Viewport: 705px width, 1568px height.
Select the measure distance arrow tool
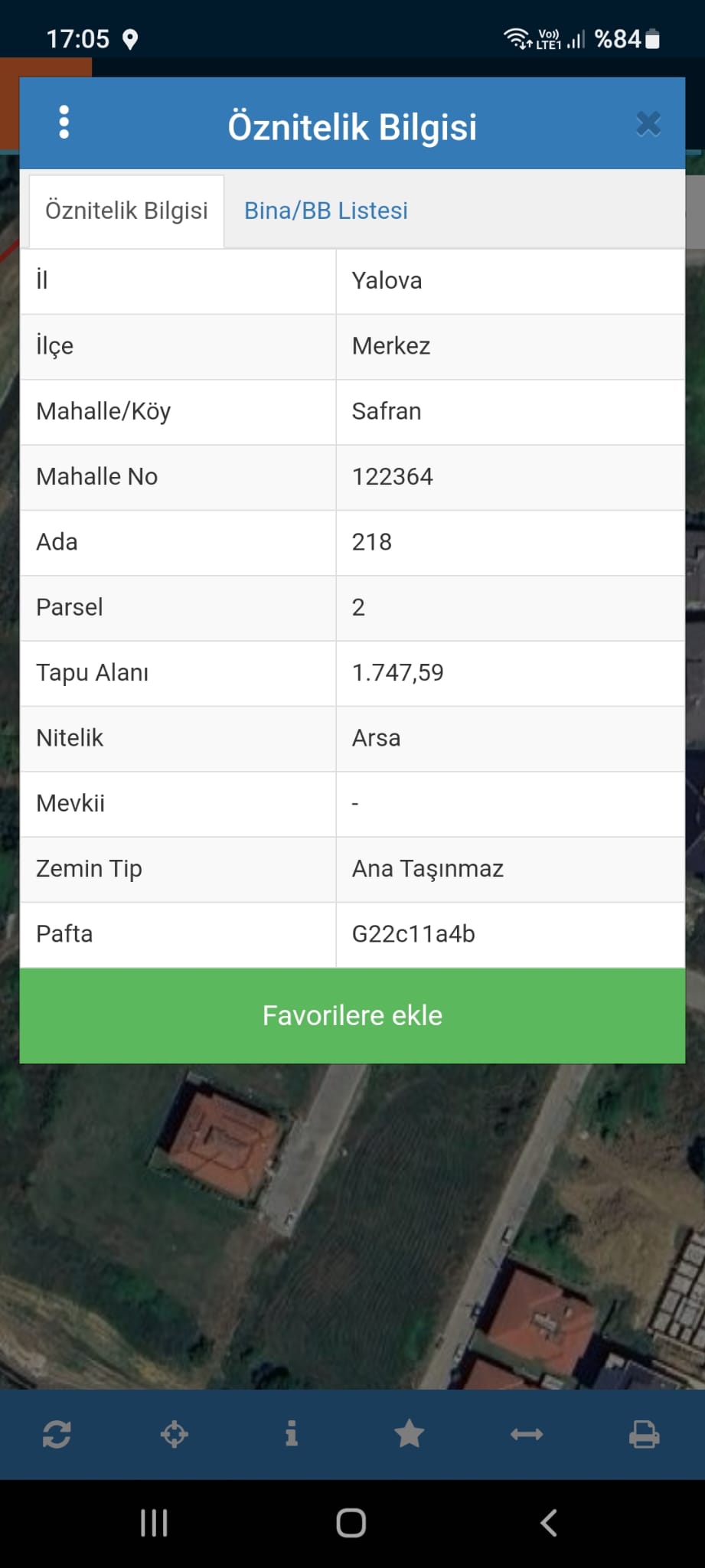527,1434
